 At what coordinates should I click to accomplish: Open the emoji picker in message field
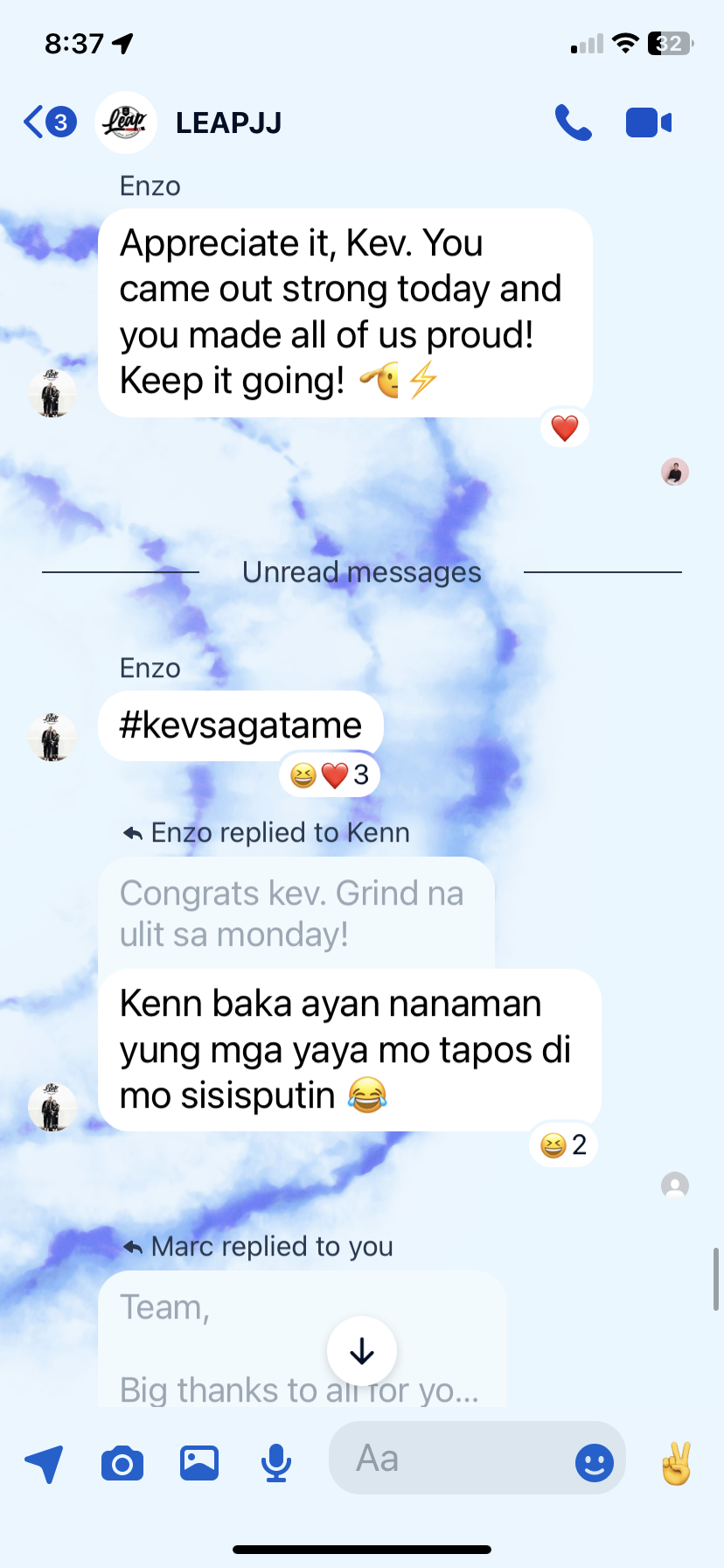click(594, 1462)
